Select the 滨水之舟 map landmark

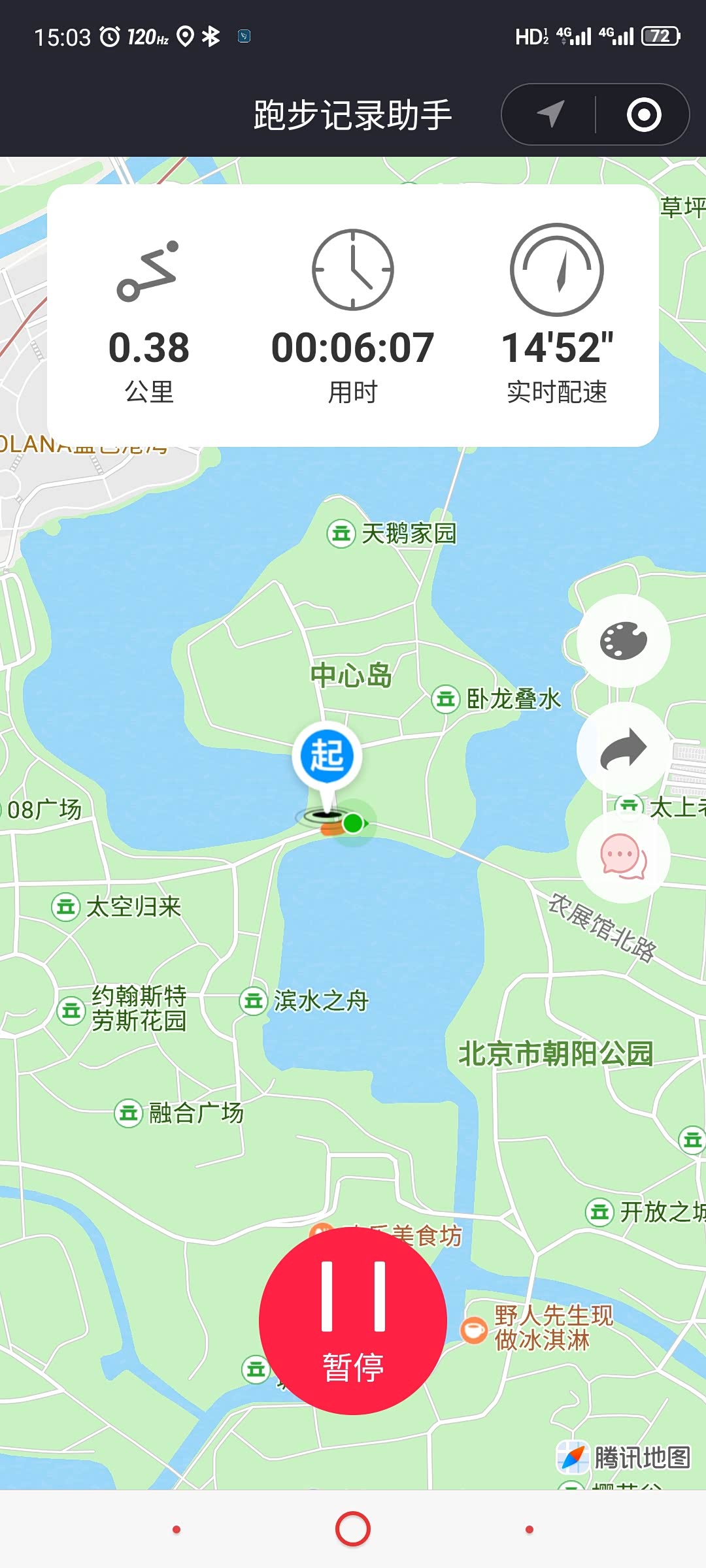[x=305, y=1000]
